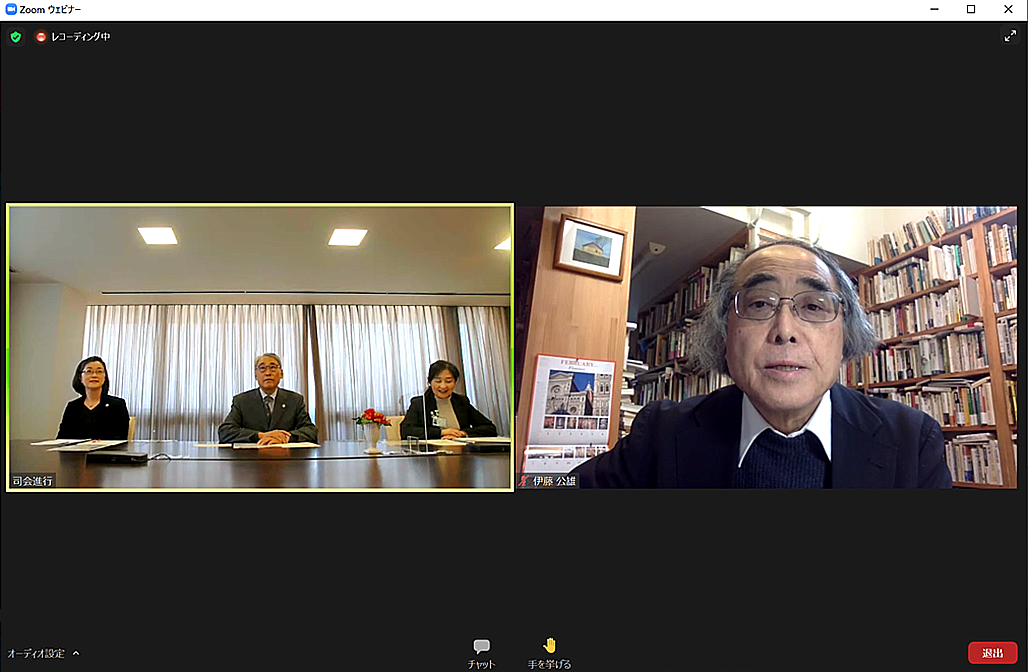This screenshot has height=672, width=1028.
Task: Show the green encryption shield info
Action: point(16,37)
